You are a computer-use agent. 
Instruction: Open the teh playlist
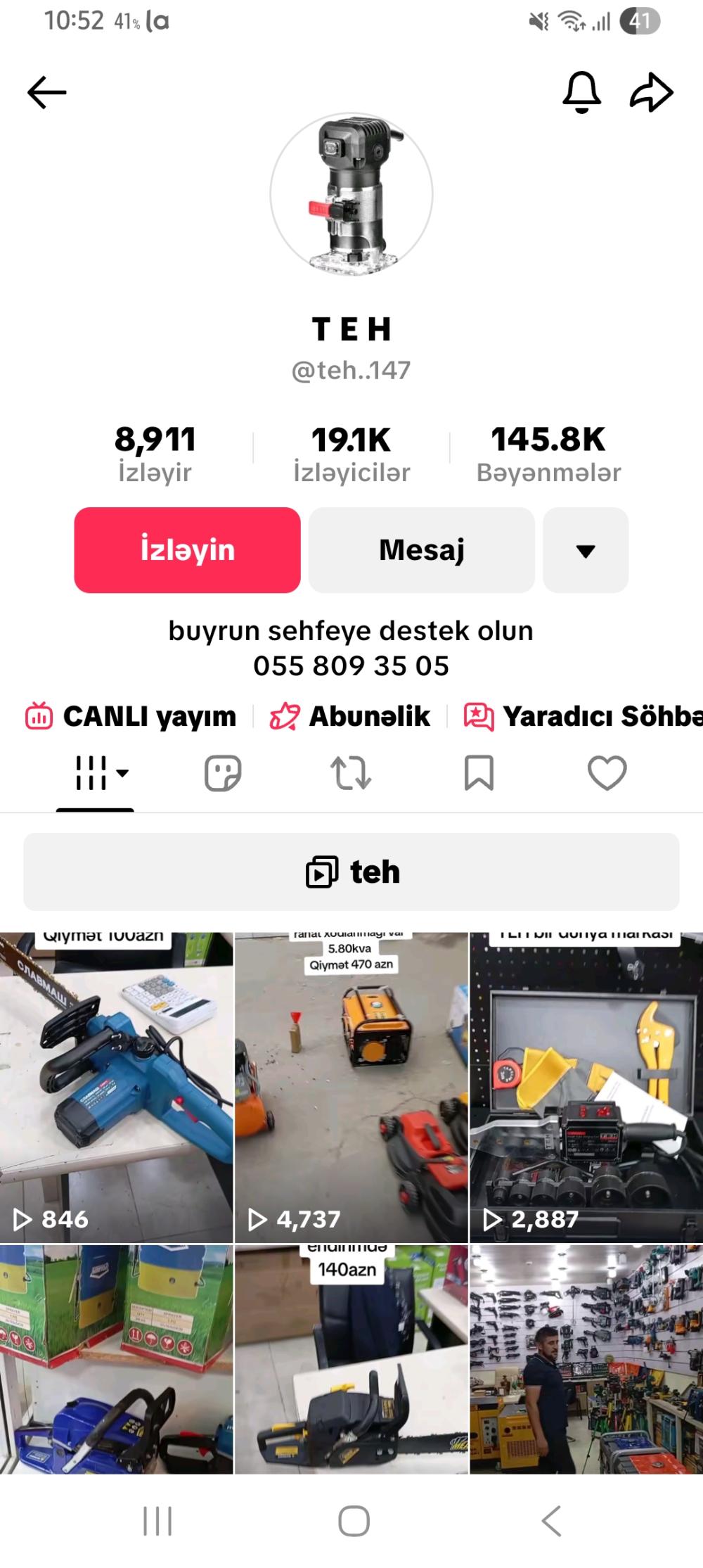coord(351,872)
